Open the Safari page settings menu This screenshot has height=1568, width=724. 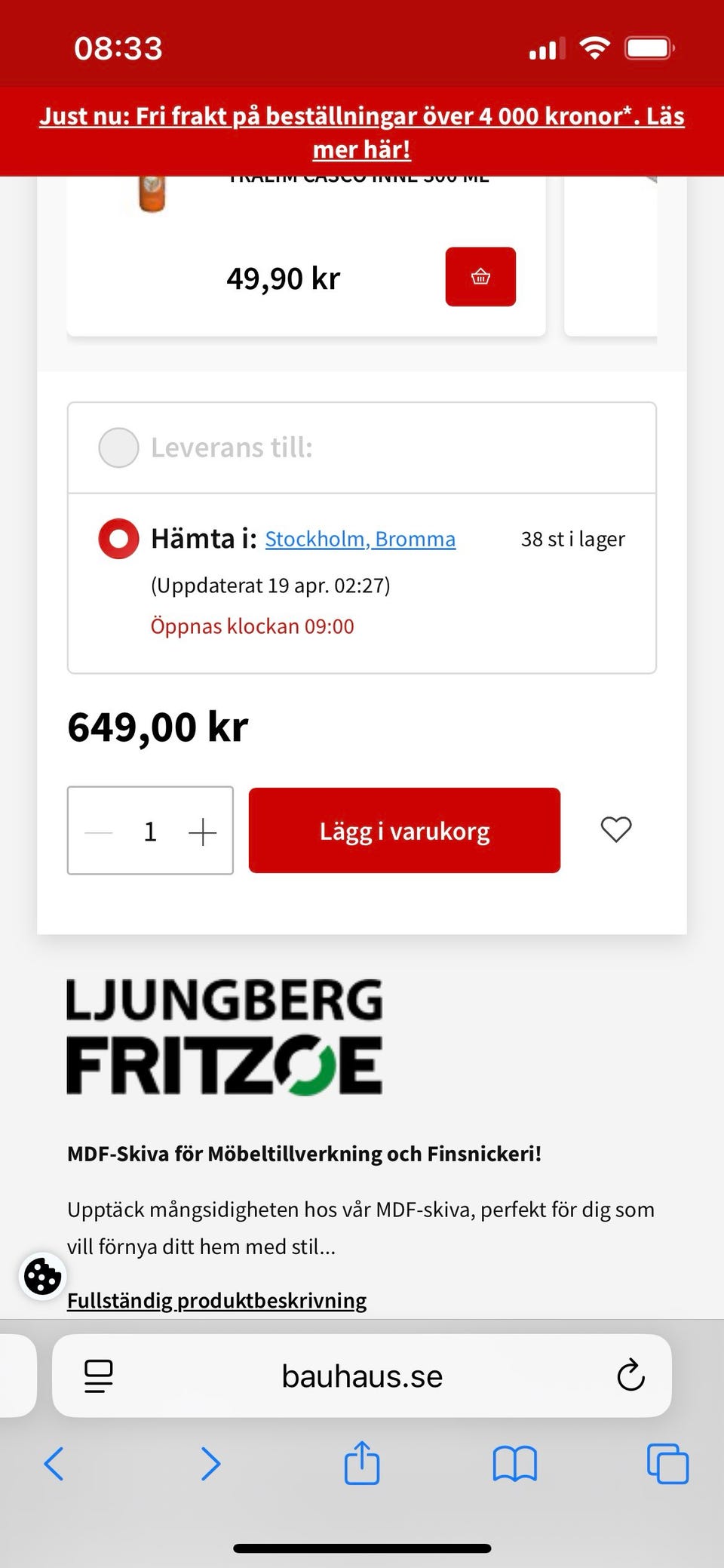pos(99,1376)
